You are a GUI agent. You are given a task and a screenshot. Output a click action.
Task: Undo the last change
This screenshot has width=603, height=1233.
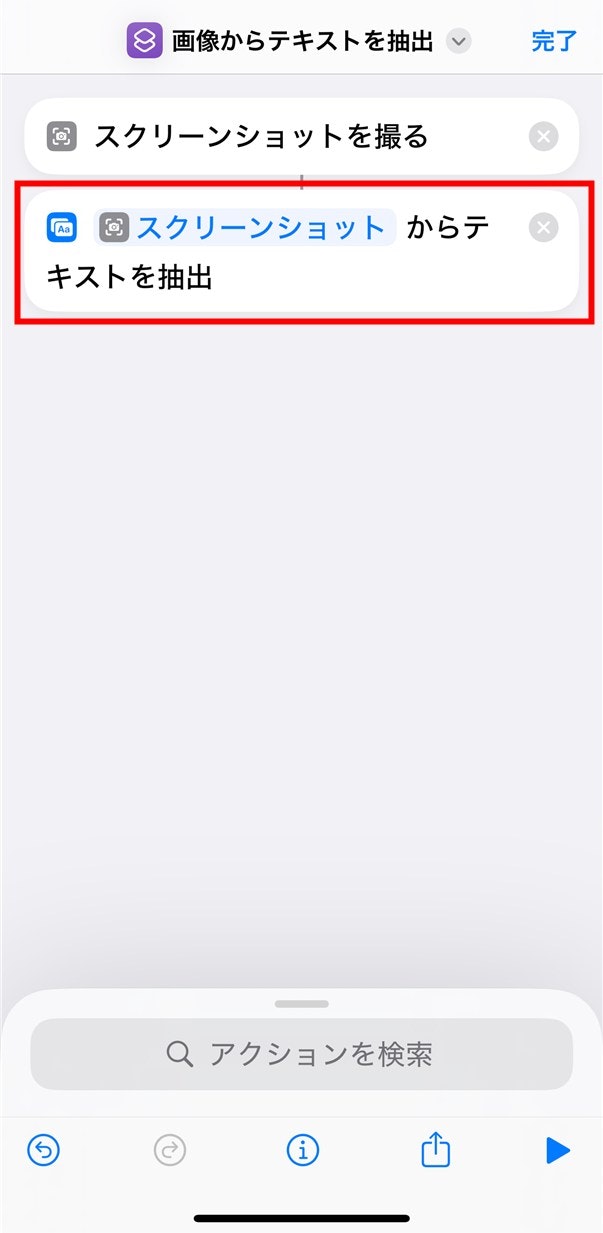point(43,1150)
